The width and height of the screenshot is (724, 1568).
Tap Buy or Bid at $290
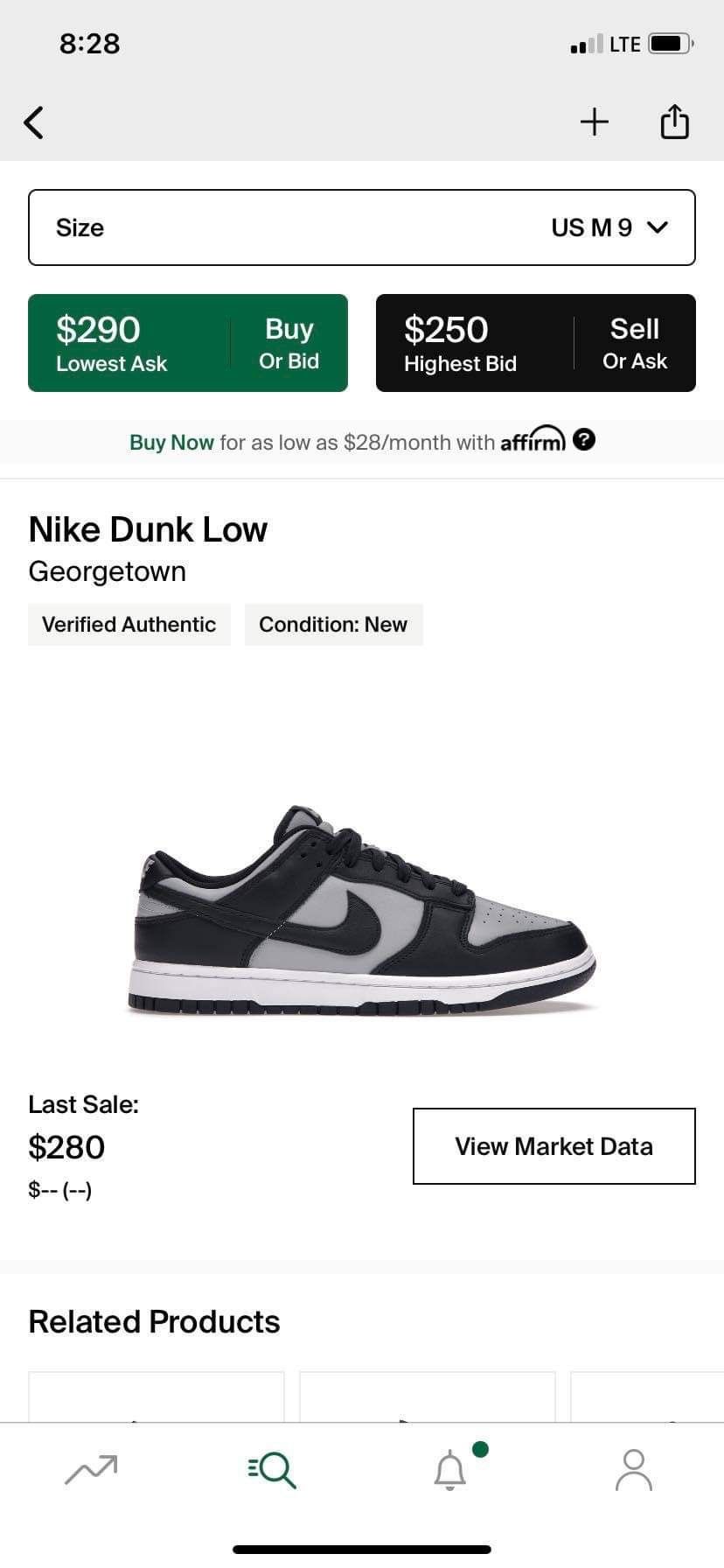(188, 343)
